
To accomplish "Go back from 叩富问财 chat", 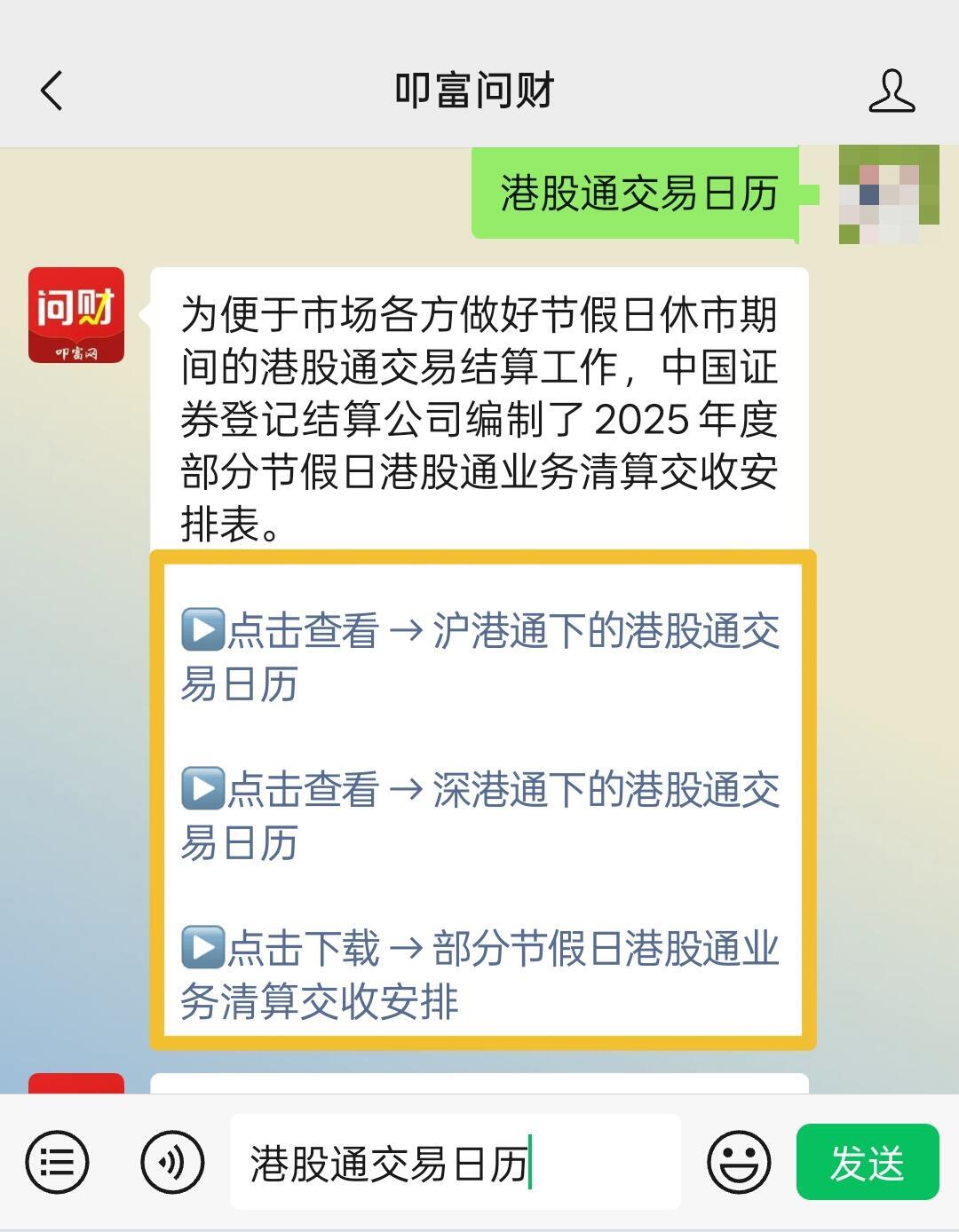I will pos(52,91).
